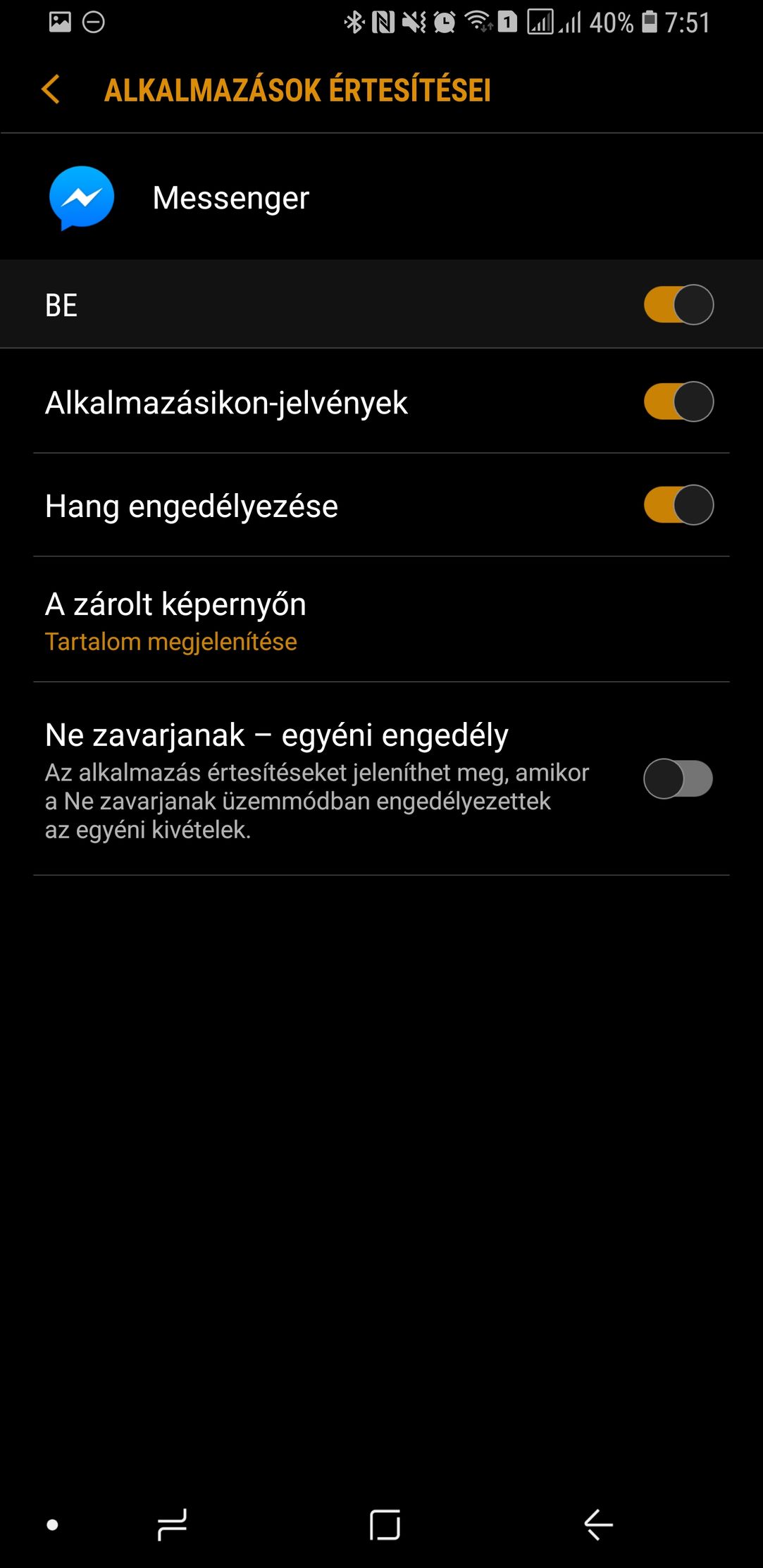The width and height of the screenshot is (763, 1568).
Task: Tap the home button in navigation bar
Action: coord(385,1525)
